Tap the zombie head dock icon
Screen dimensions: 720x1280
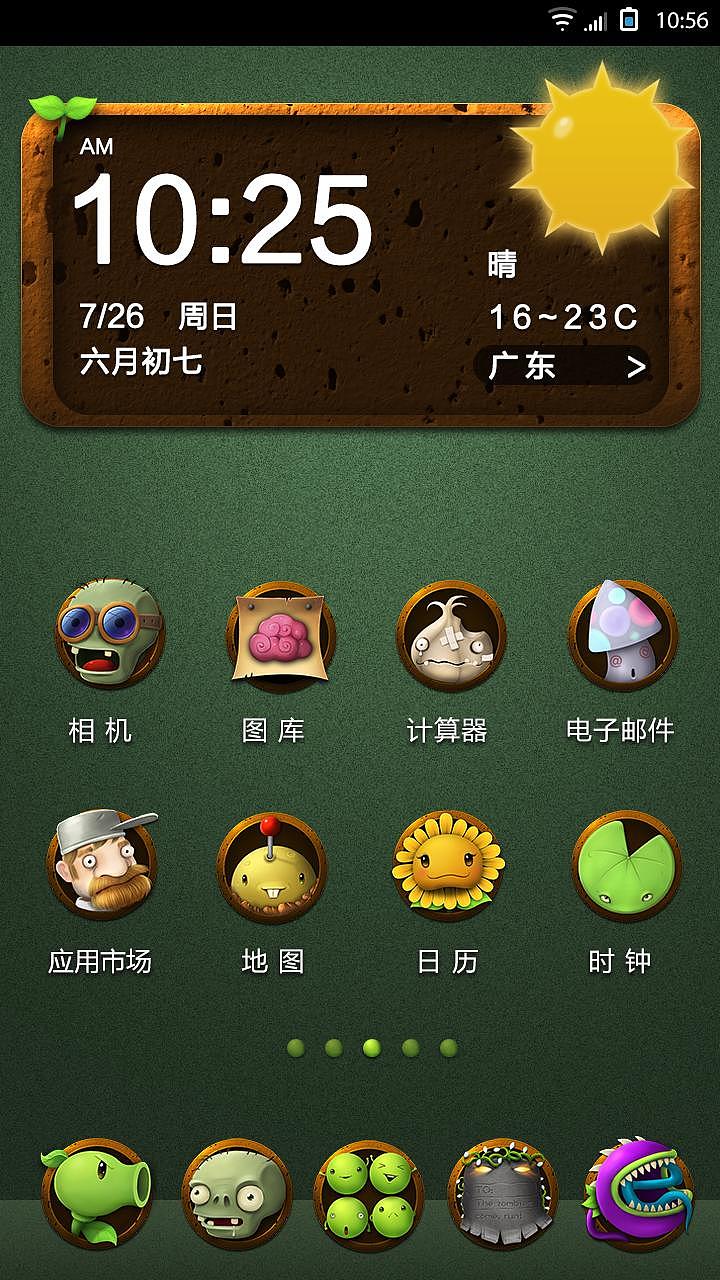tap(236, 1195)
